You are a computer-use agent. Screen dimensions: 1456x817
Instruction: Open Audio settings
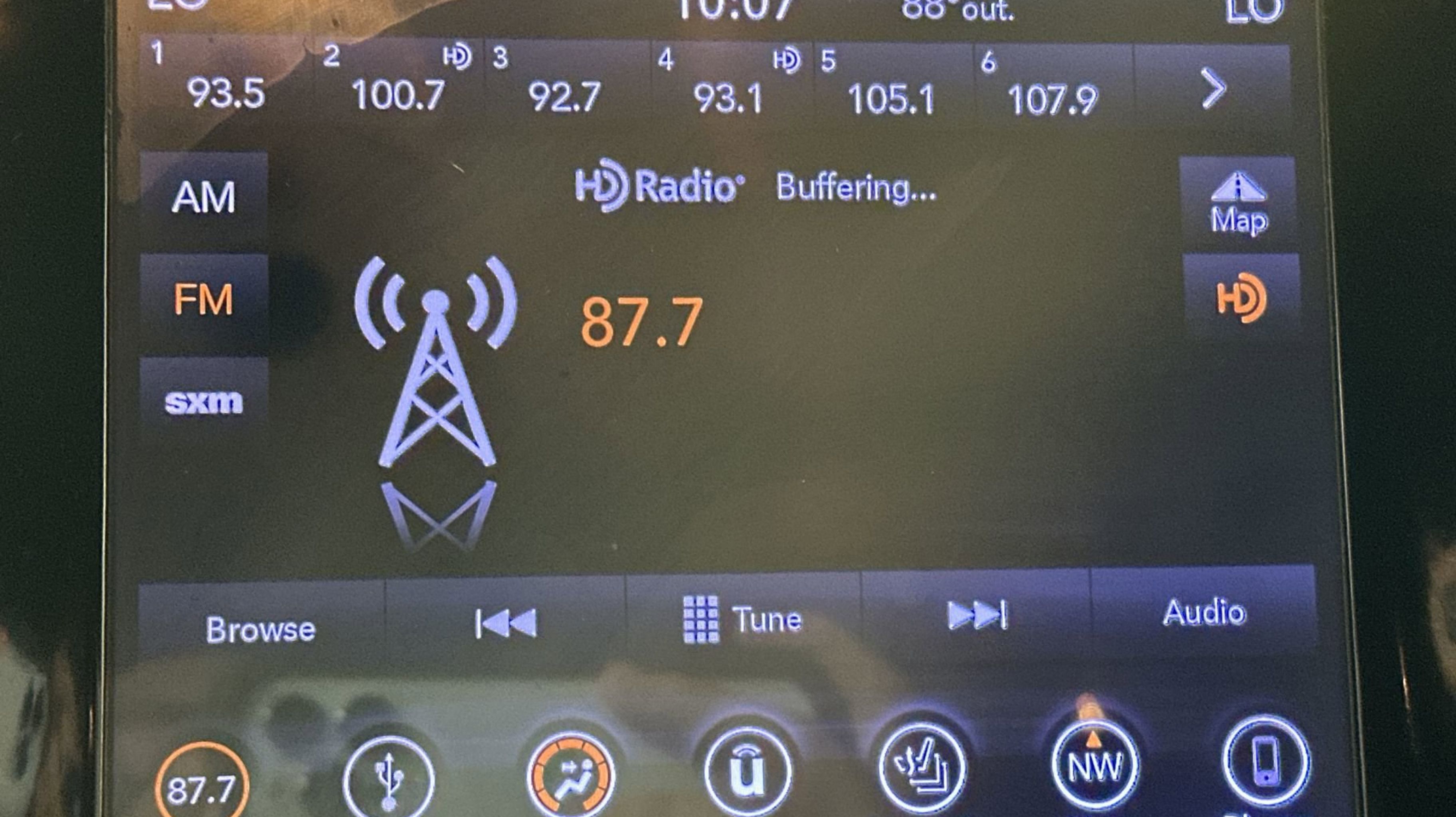(1204, 612)
